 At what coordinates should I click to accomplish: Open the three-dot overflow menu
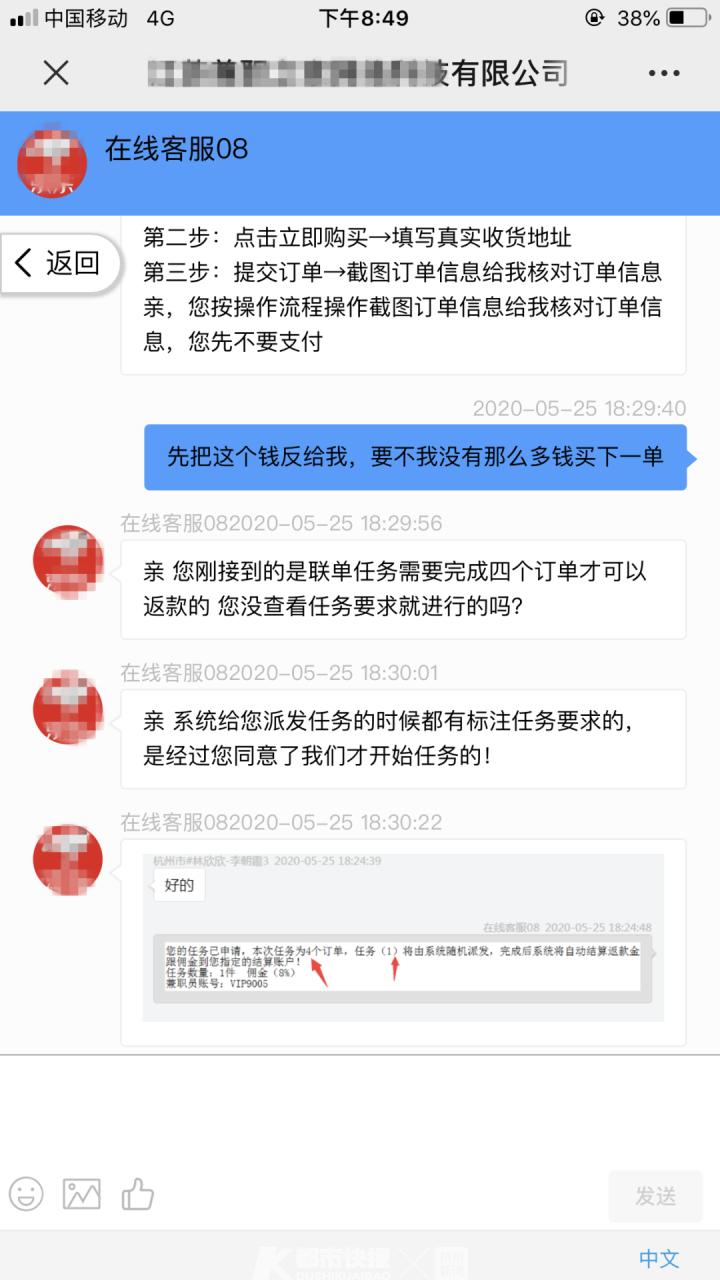click(x=663, y=72)
